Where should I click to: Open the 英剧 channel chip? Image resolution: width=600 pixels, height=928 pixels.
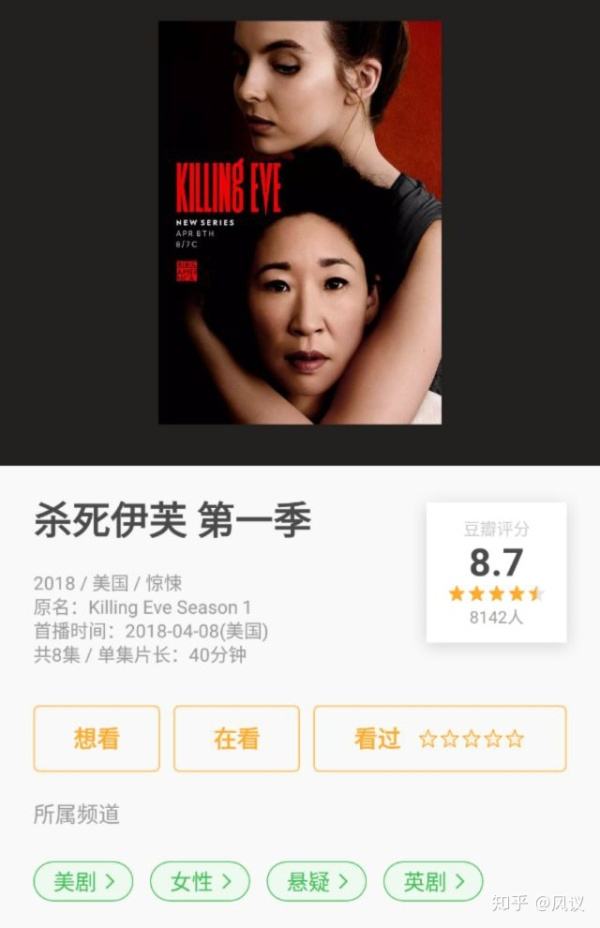tap(433, 881)
